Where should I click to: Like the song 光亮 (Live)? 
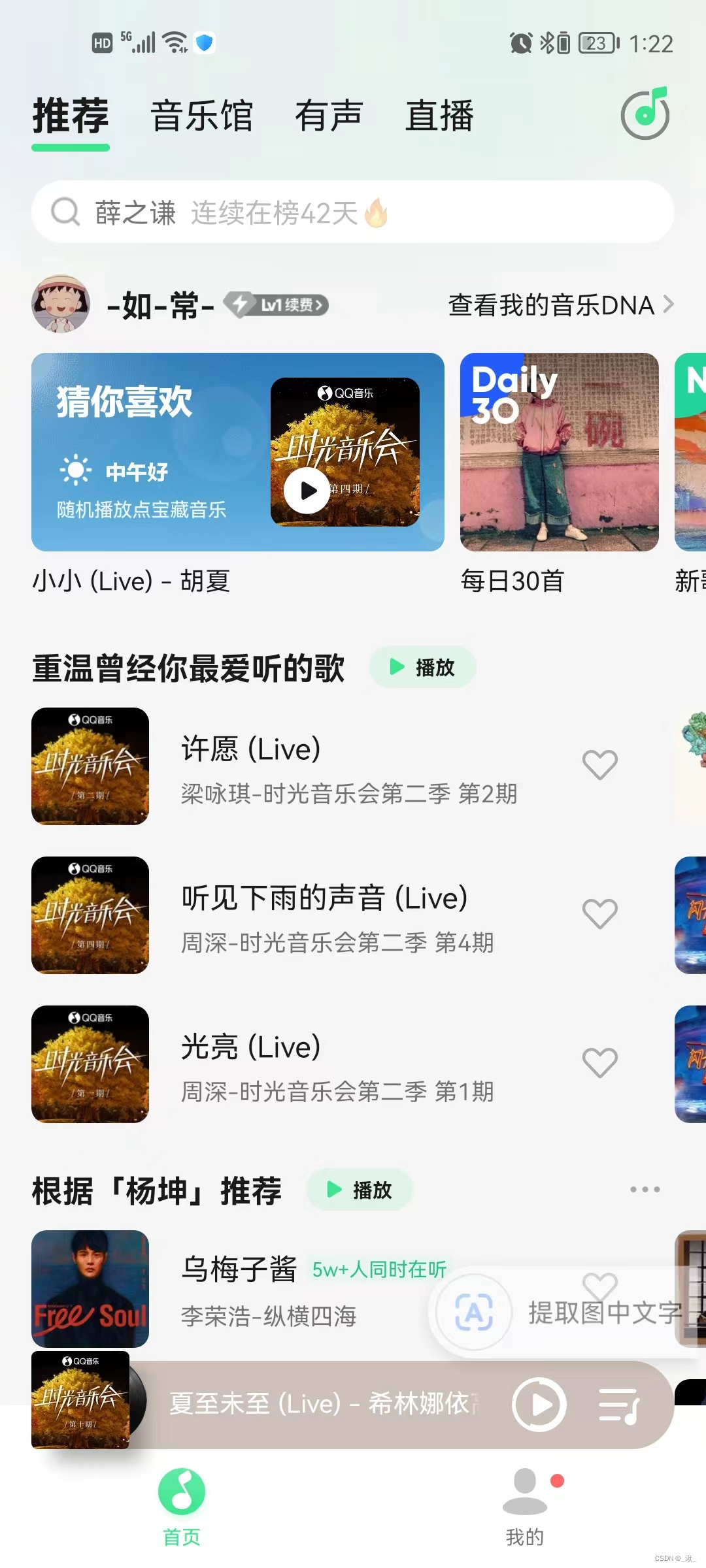[599, 1063]
